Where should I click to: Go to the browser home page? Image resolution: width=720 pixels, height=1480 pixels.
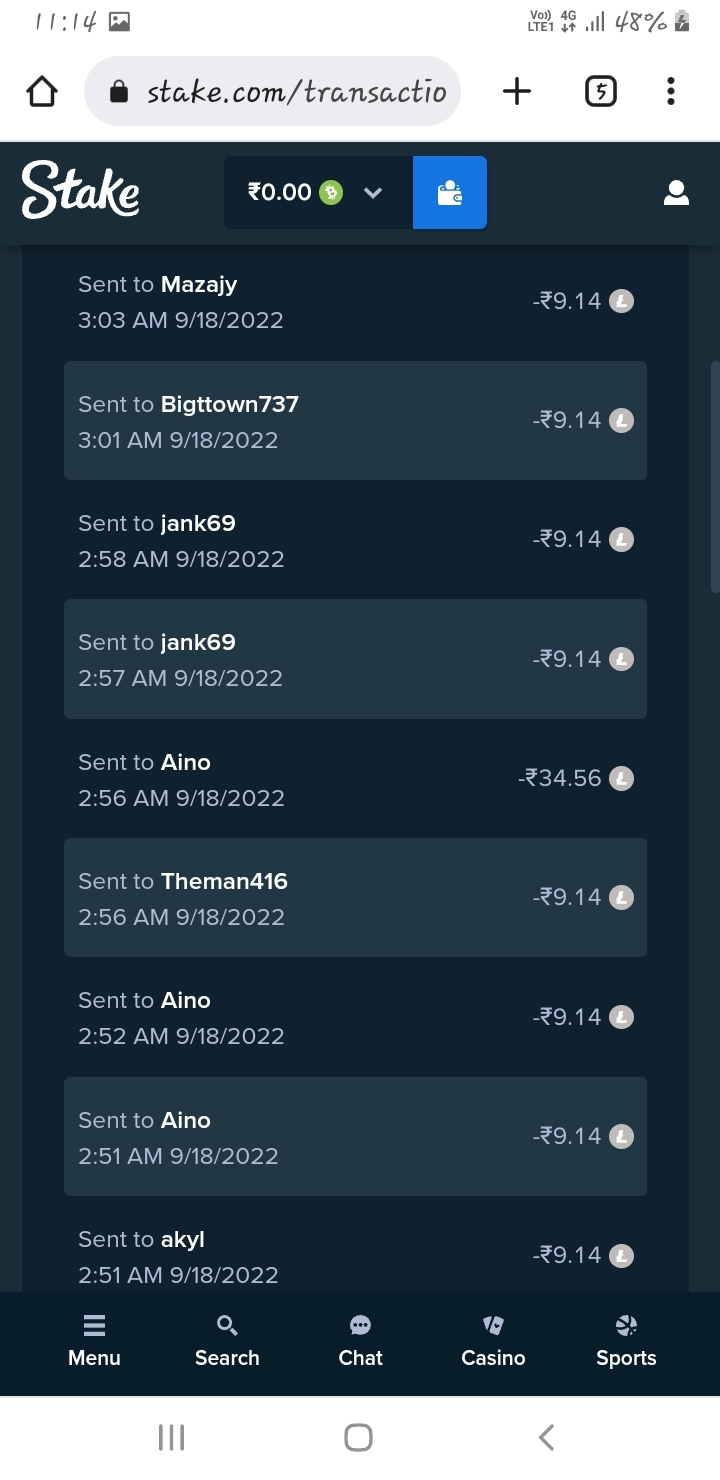42,92
